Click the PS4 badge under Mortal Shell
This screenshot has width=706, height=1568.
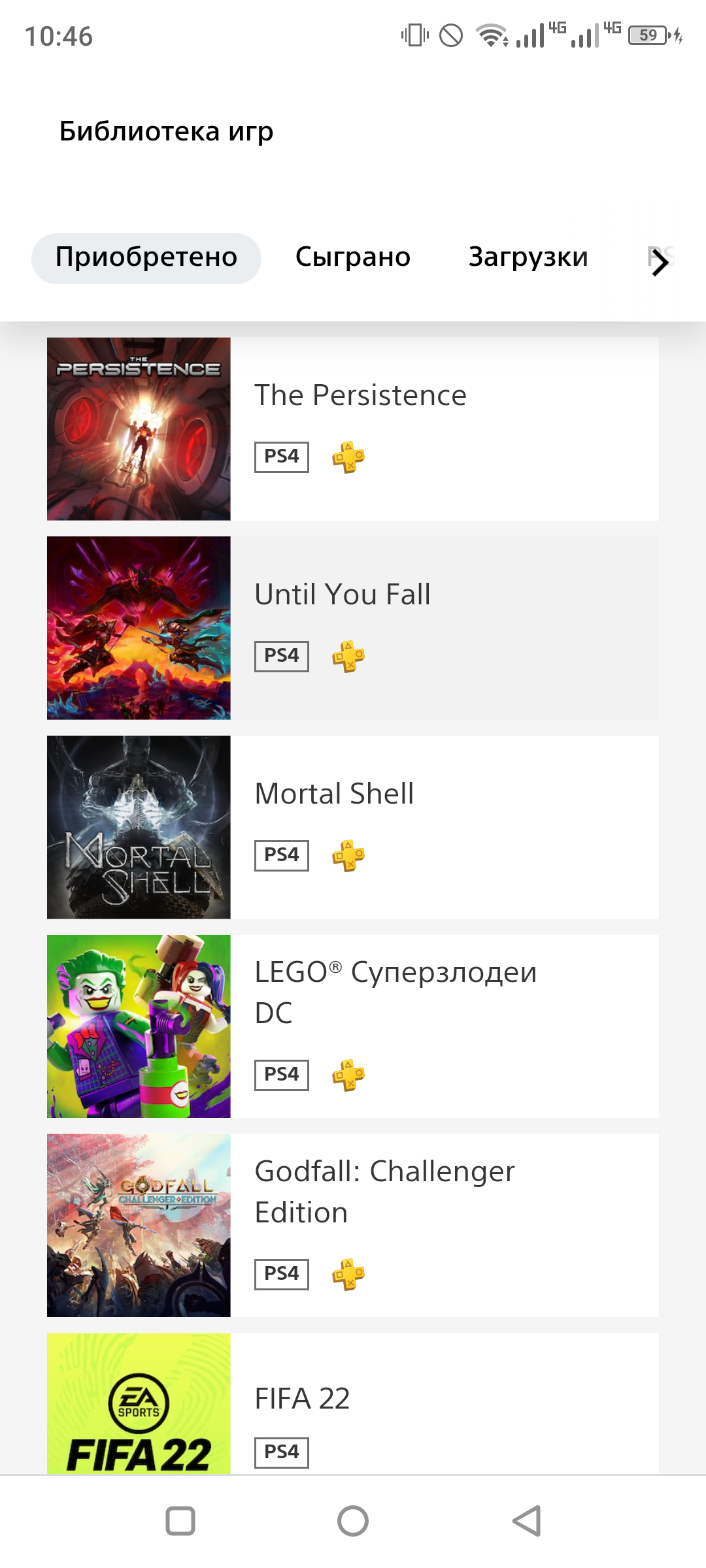(281, 855)
